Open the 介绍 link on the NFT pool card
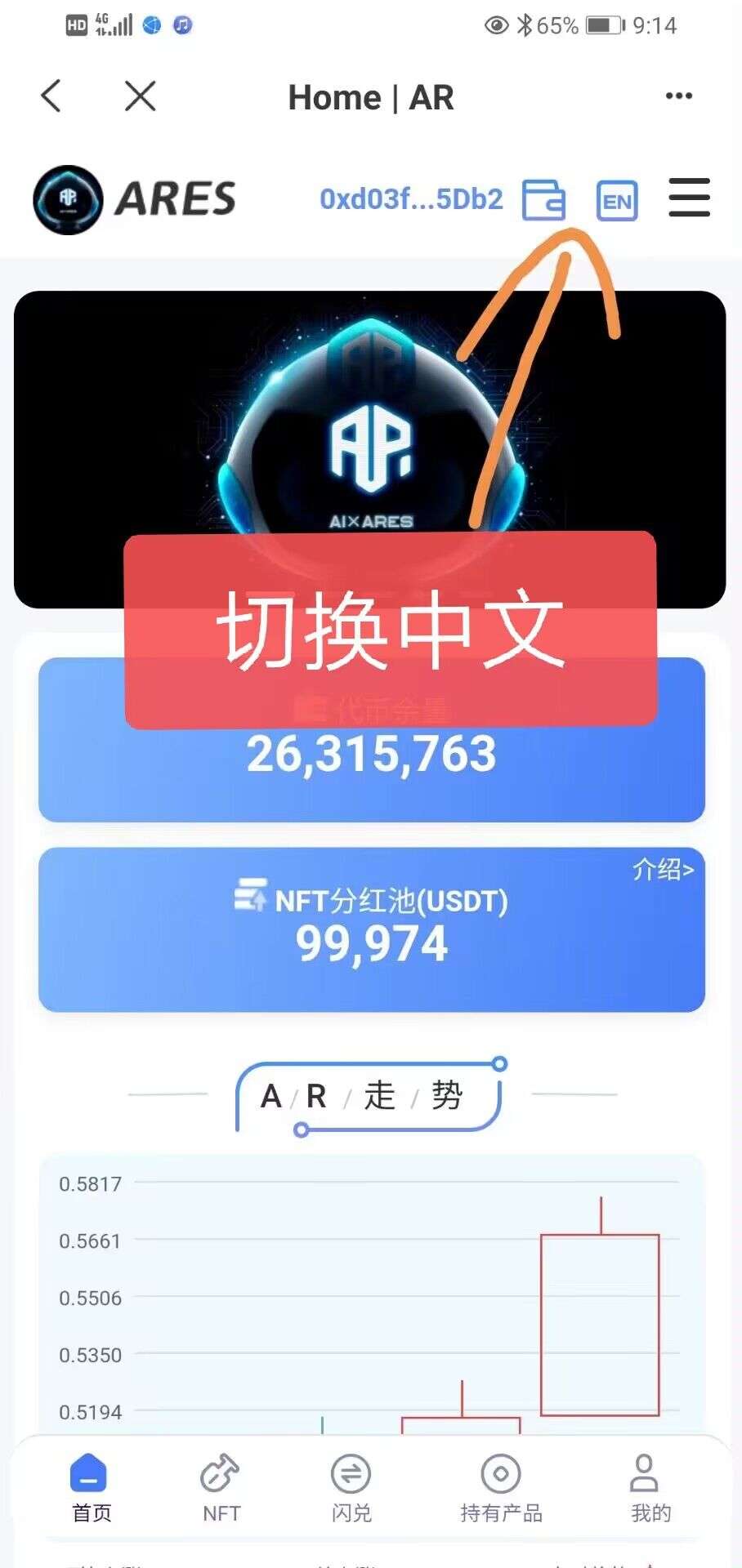The width and height of the screenshot is (742, 1568). pyautogui.click(x=663, y=869)
